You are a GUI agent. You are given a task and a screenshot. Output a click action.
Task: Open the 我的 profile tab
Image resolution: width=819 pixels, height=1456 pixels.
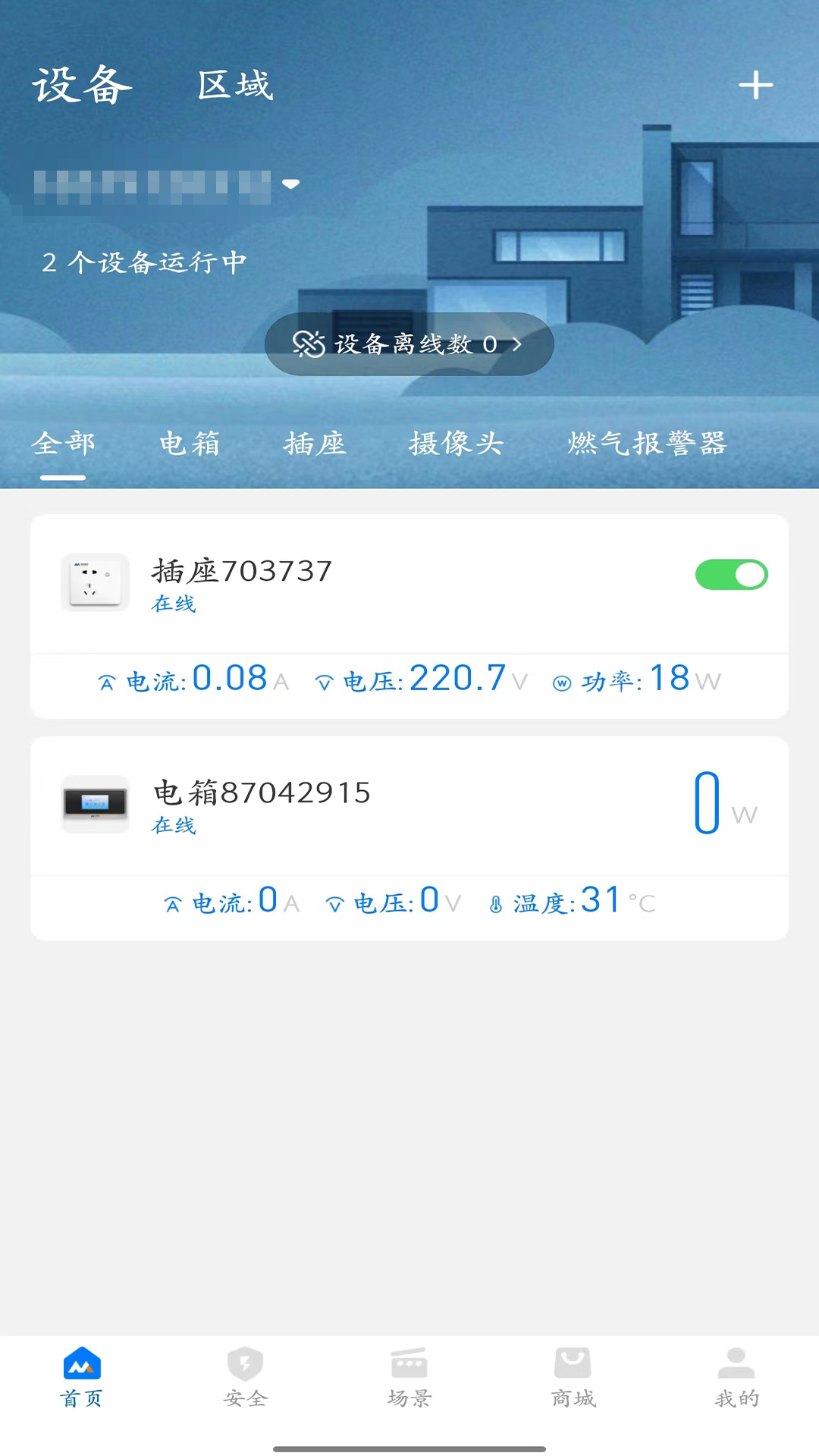(x=736, y=1377)
